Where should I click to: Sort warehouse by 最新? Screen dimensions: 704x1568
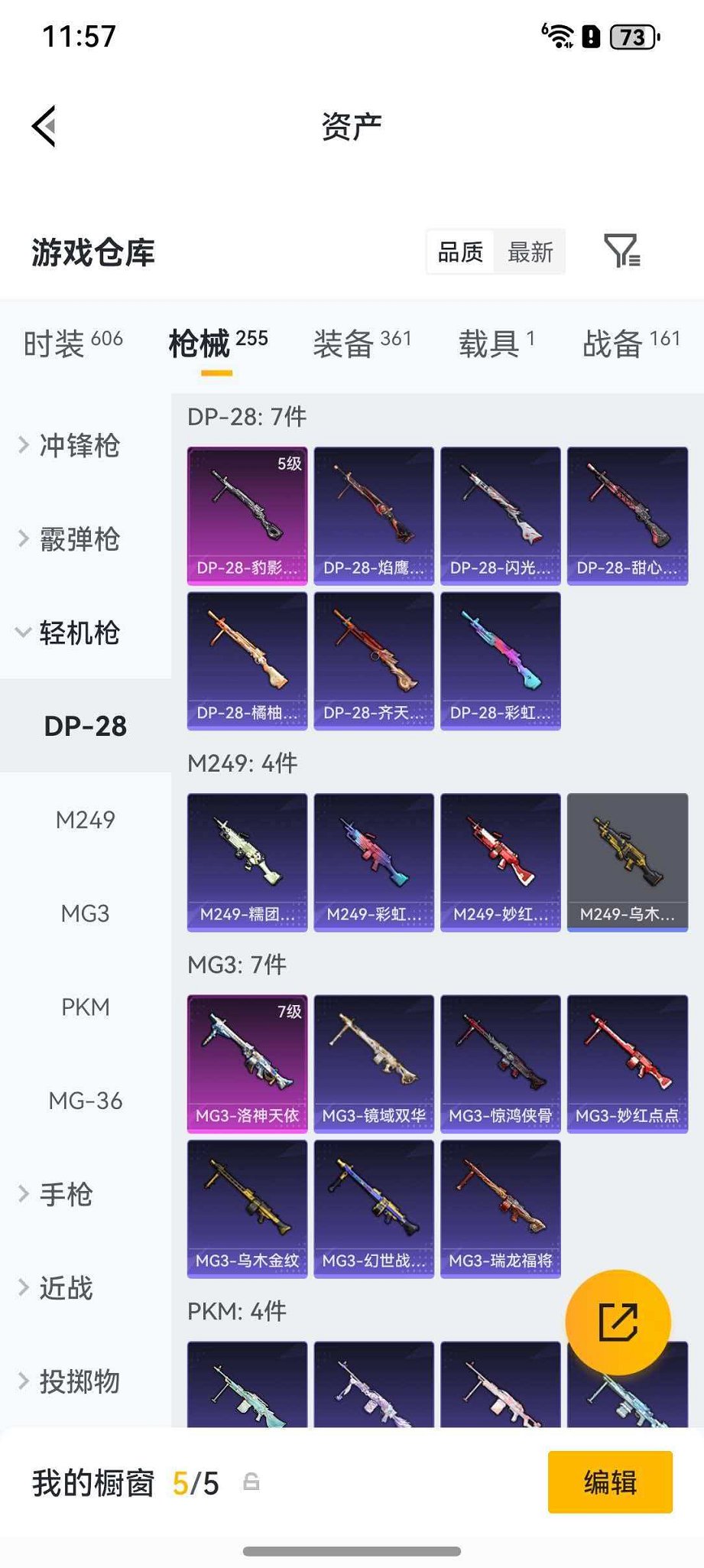[x=530, y=252]
